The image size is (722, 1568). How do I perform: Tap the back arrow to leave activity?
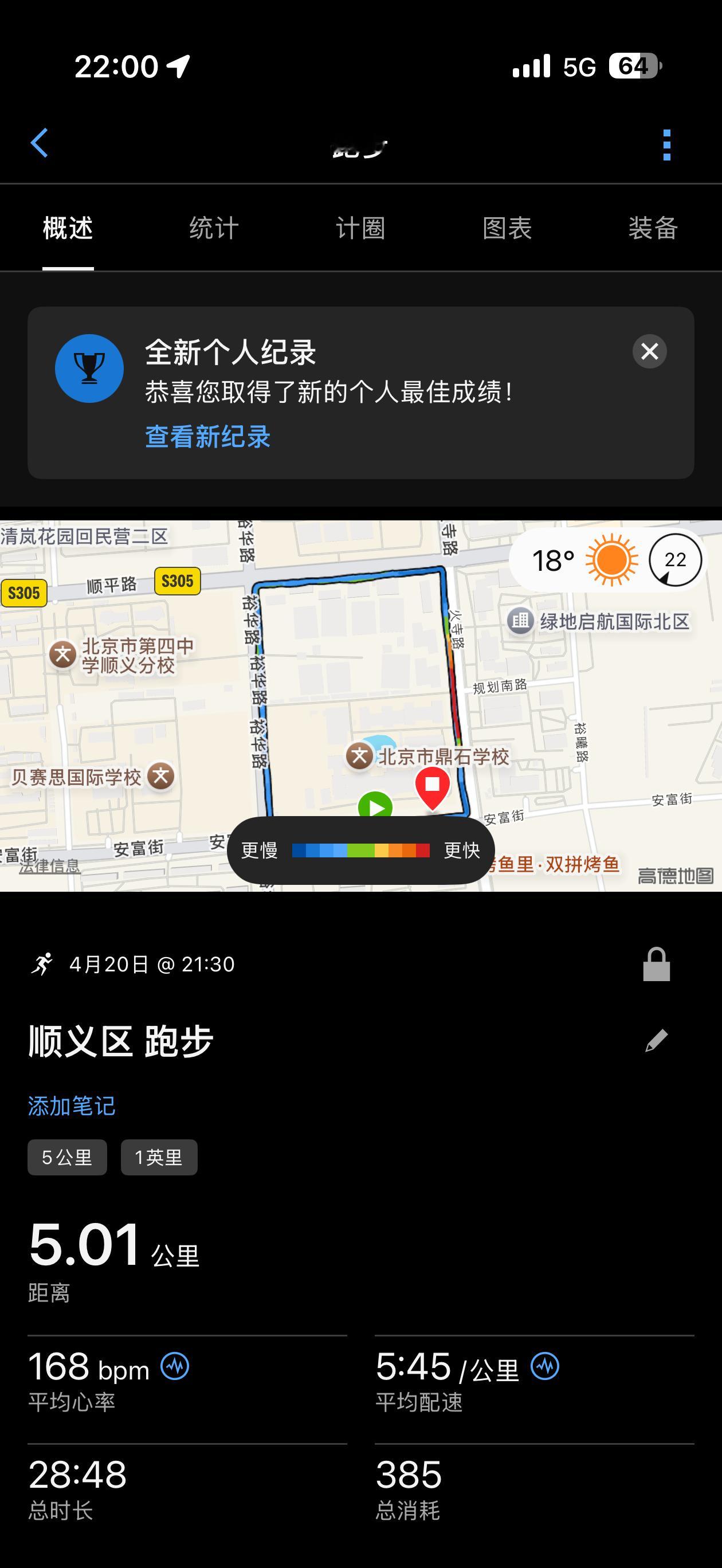click(x=40, y=143)
